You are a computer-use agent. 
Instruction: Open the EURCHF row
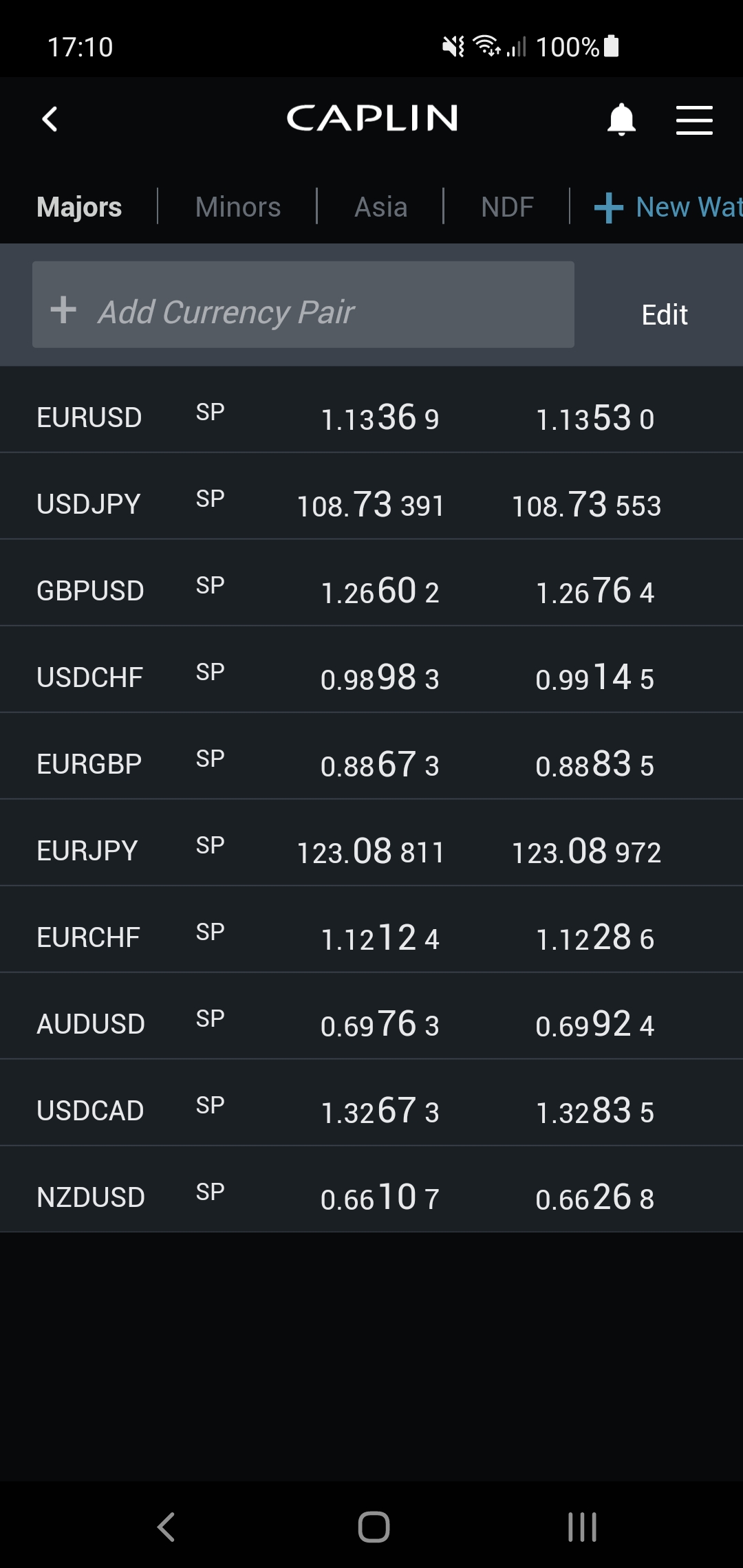tap(88, 937)
